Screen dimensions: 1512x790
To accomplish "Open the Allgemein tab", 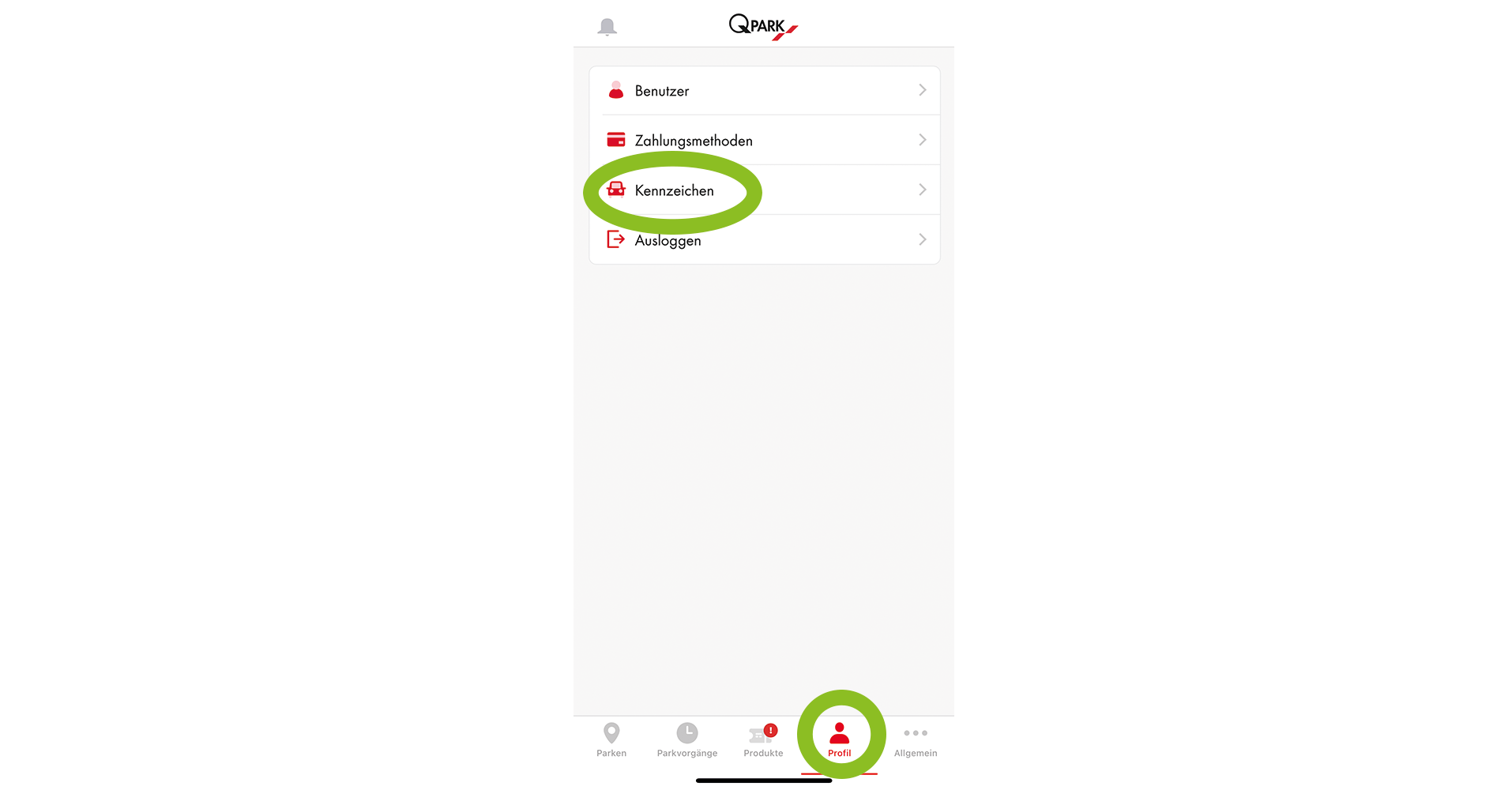I will [916, 740].
